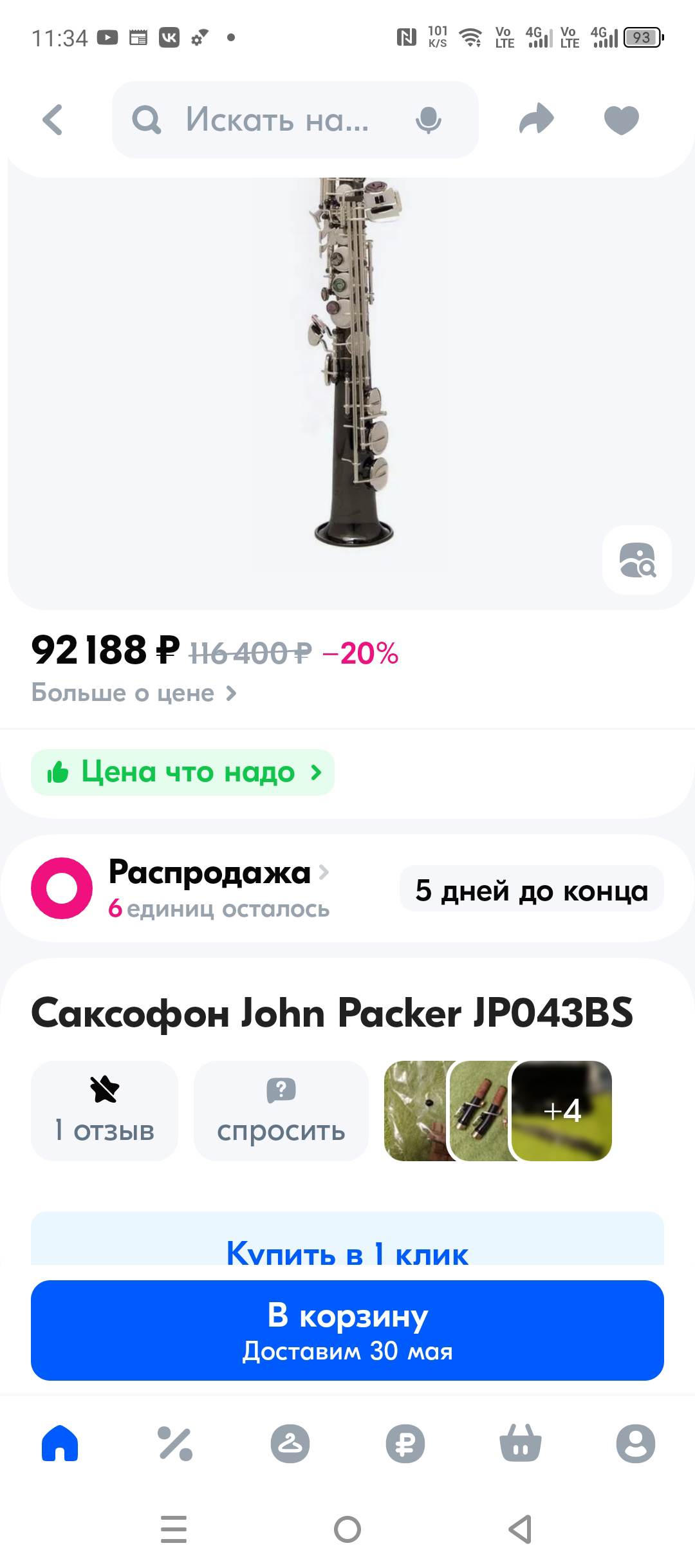Switch to the Home tab
Image resolution: width=695 pixels, height=1568 pixels.
pyautogui.click(x=60, y=1443)
